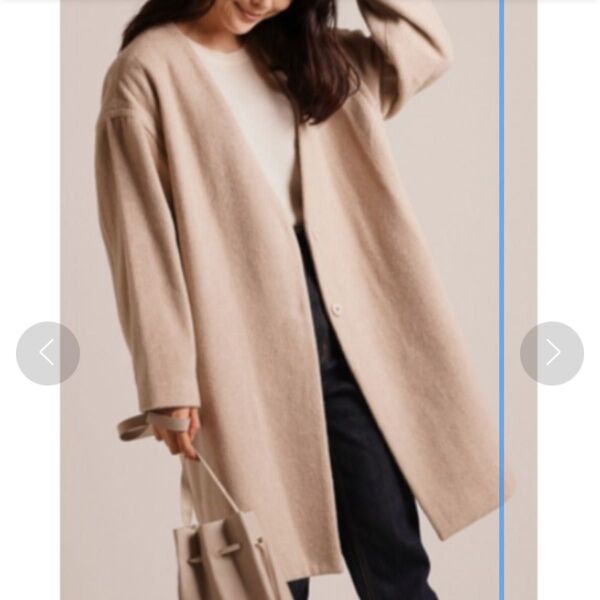Go to the previous product photo
Image resolution: width=600 pixels, height=600 pixels.
click(47, 353)
